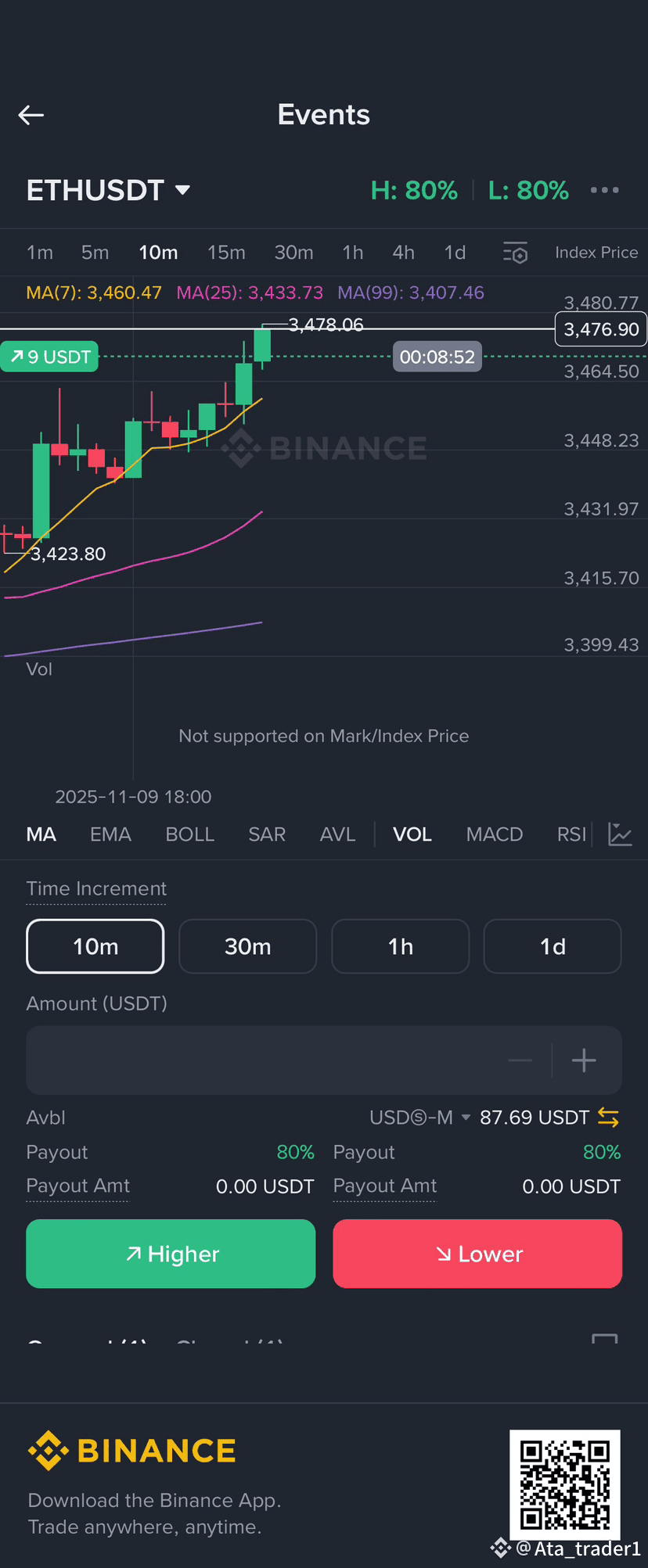Viewport: 648px width, 1568px height.
Task: Open the indicator chart settings icon
Action: (x=620, y=834)
